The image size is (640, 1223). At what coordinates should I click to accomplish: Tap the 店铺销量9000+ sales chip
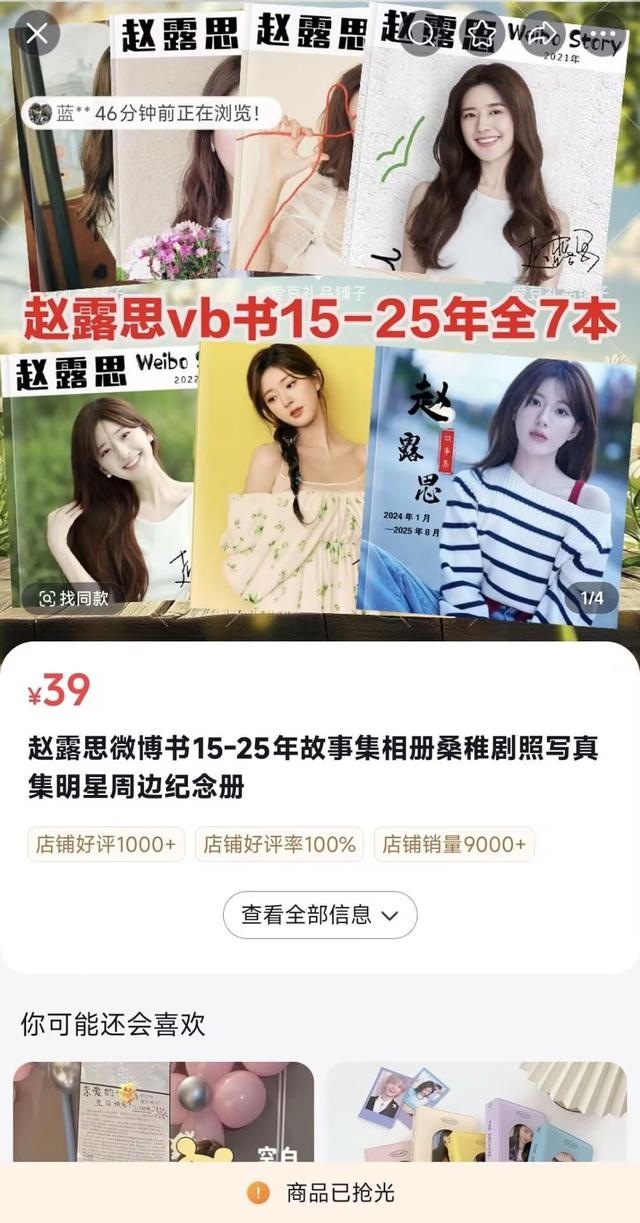(x=455, y=844)
